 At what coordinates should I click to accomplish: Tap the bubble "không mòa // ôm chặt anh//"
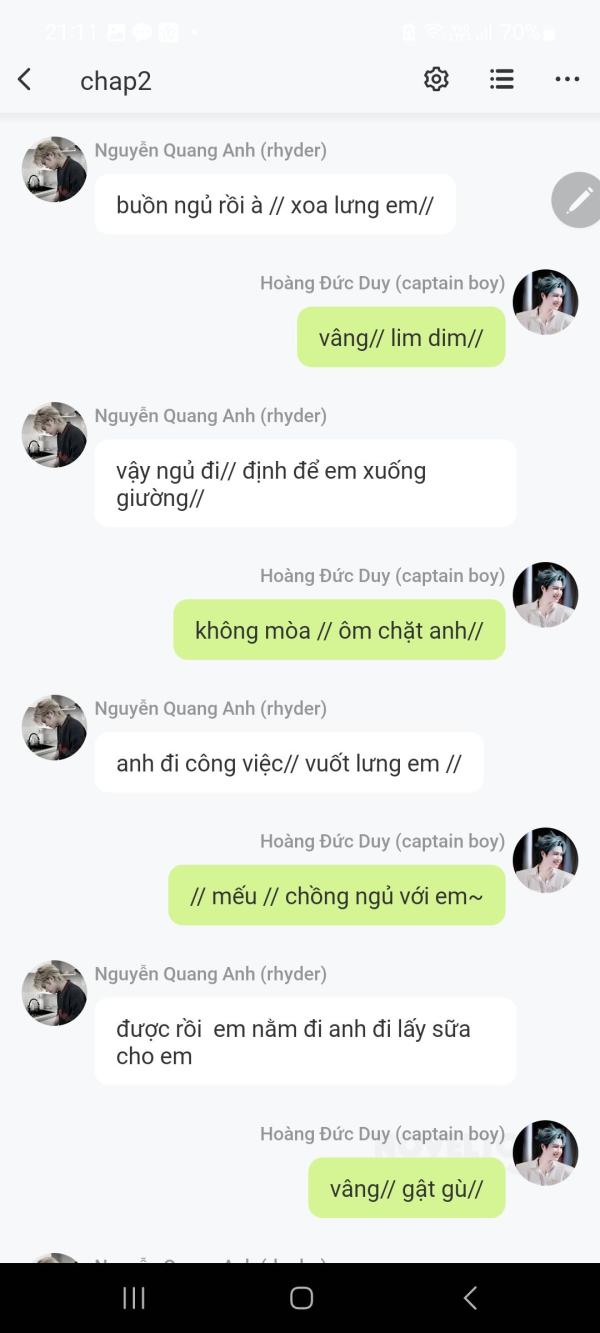click(x=339, y=630)
